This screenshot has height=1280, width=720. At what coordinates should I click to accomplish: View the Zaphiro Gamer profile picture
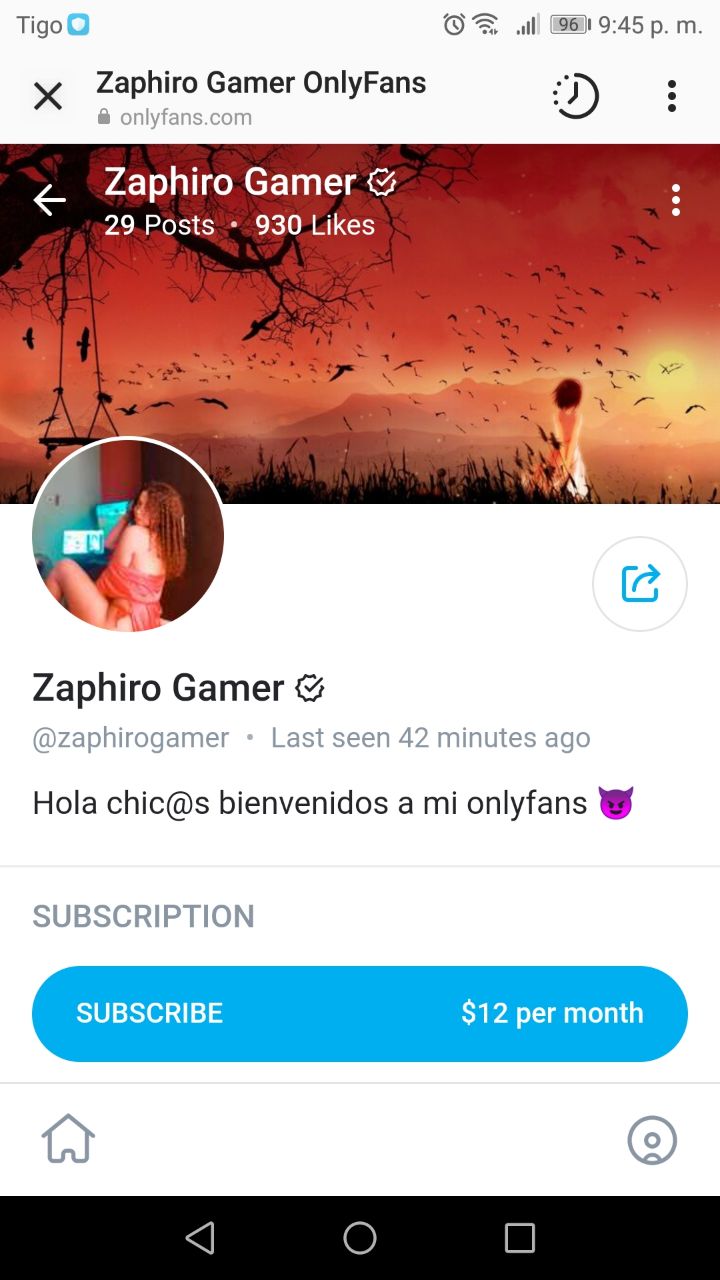(x=128, y=535)
